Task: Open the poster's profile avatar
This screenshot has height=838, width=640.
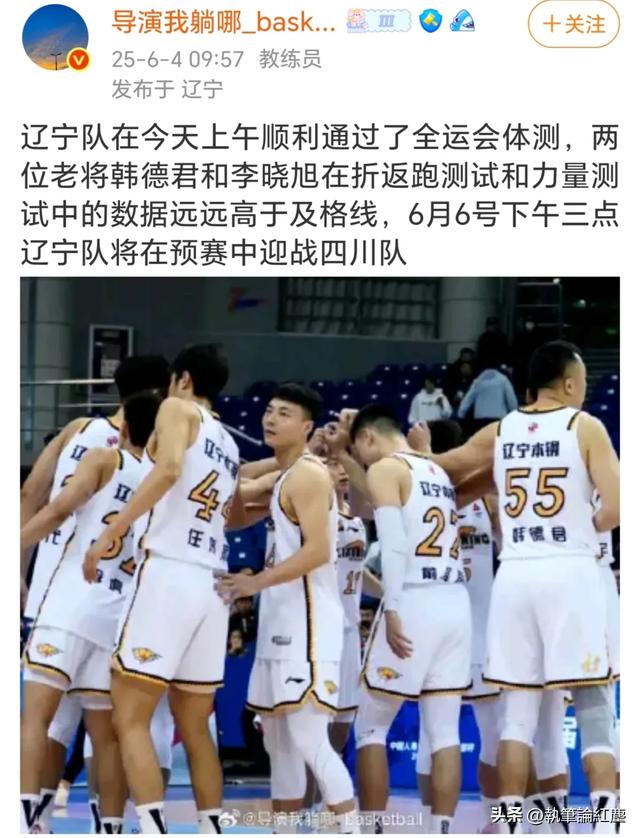Action: coord(56,37)
